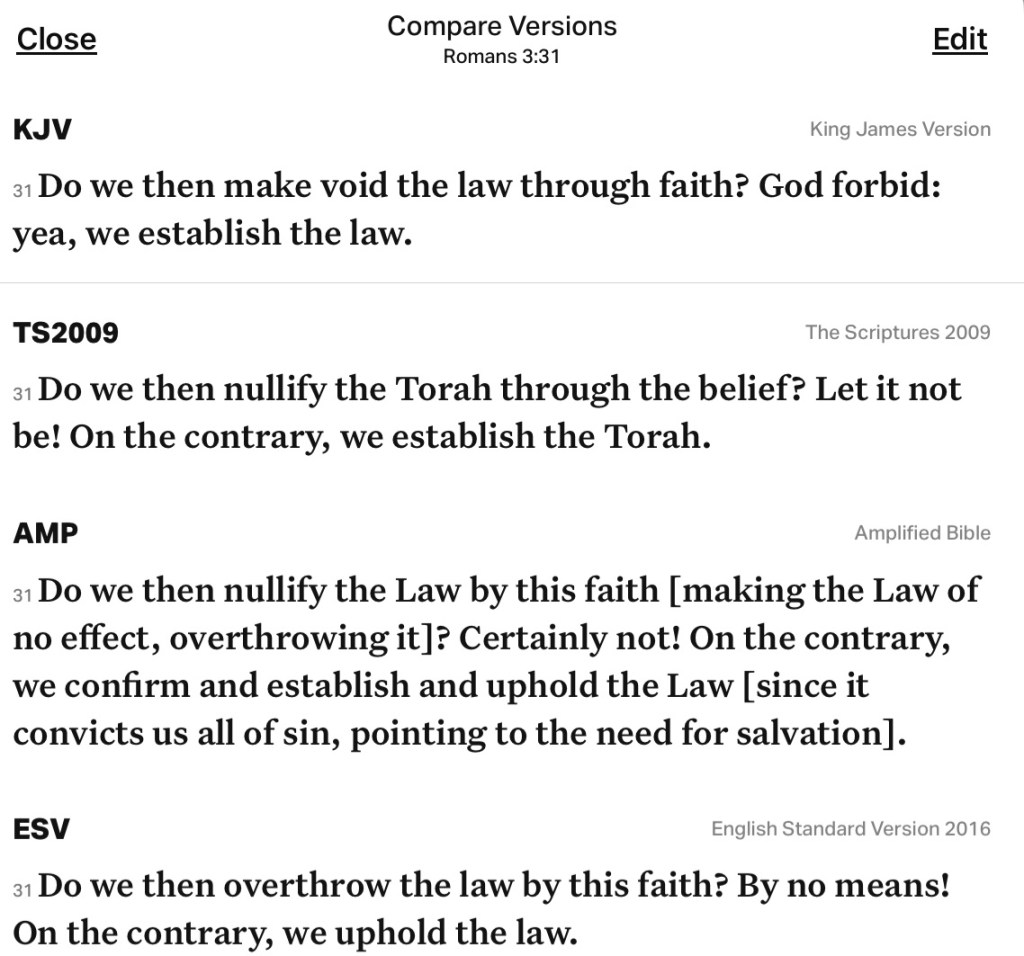Tap Edit to change compared versions

click(959, 39)
